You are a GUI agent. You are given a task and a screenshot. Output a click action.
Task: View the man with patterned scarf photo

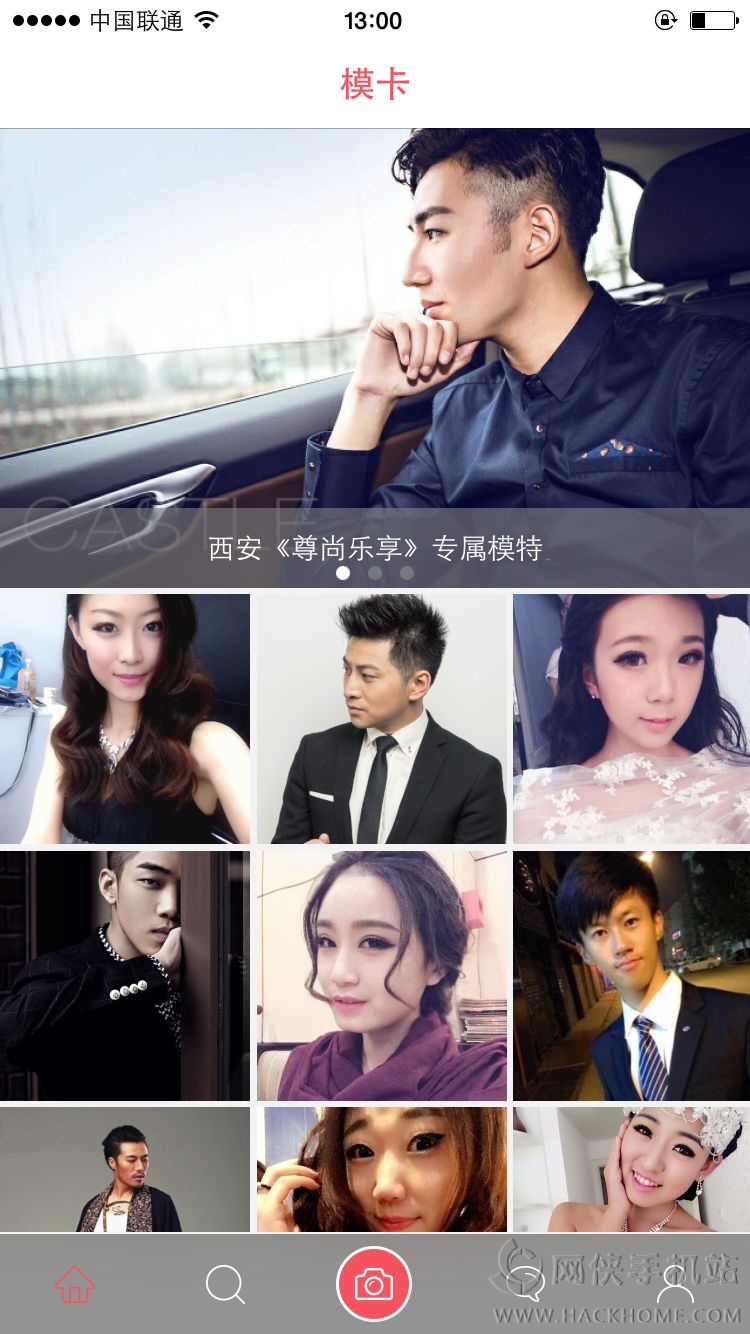[x=125, y=1169]
